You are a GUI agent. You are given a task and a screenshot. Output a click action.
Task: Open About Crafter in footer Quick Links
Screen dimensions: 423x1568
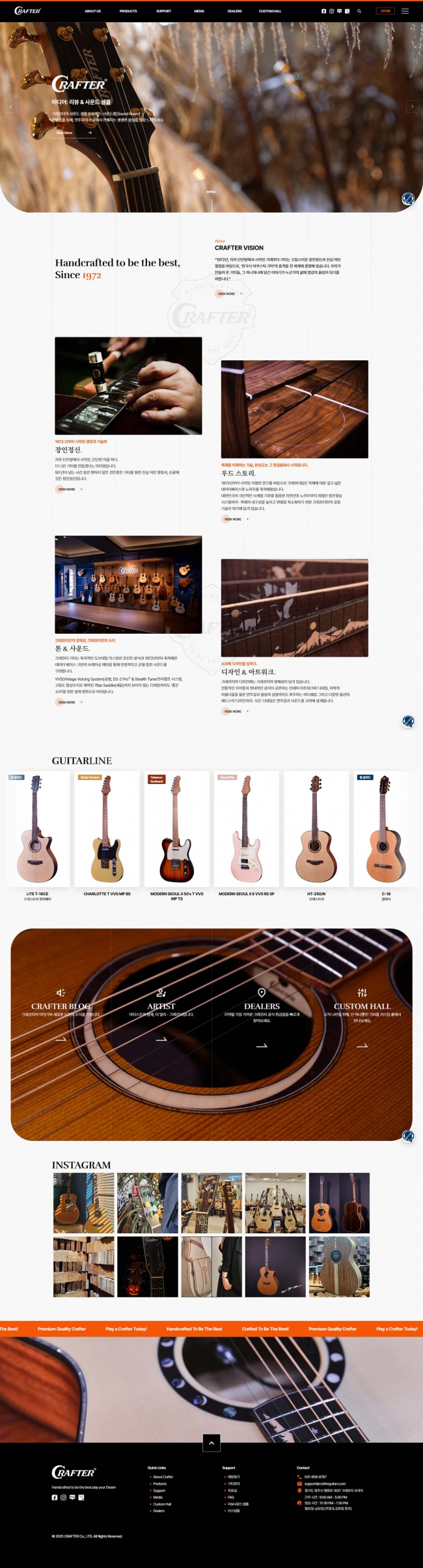coord(163,1477)
